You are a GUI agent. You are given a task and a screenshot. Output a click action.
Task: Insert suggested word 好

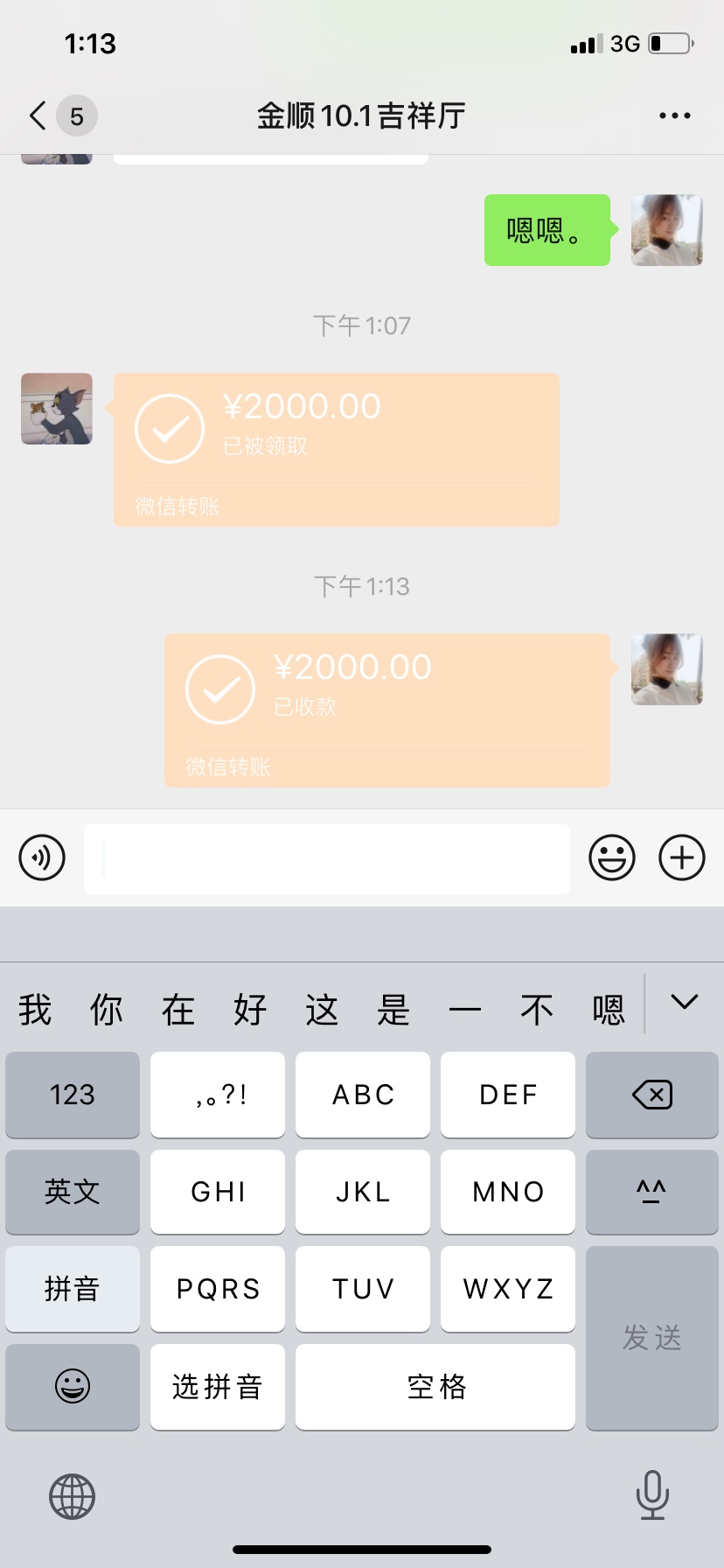coord(250,1010)
